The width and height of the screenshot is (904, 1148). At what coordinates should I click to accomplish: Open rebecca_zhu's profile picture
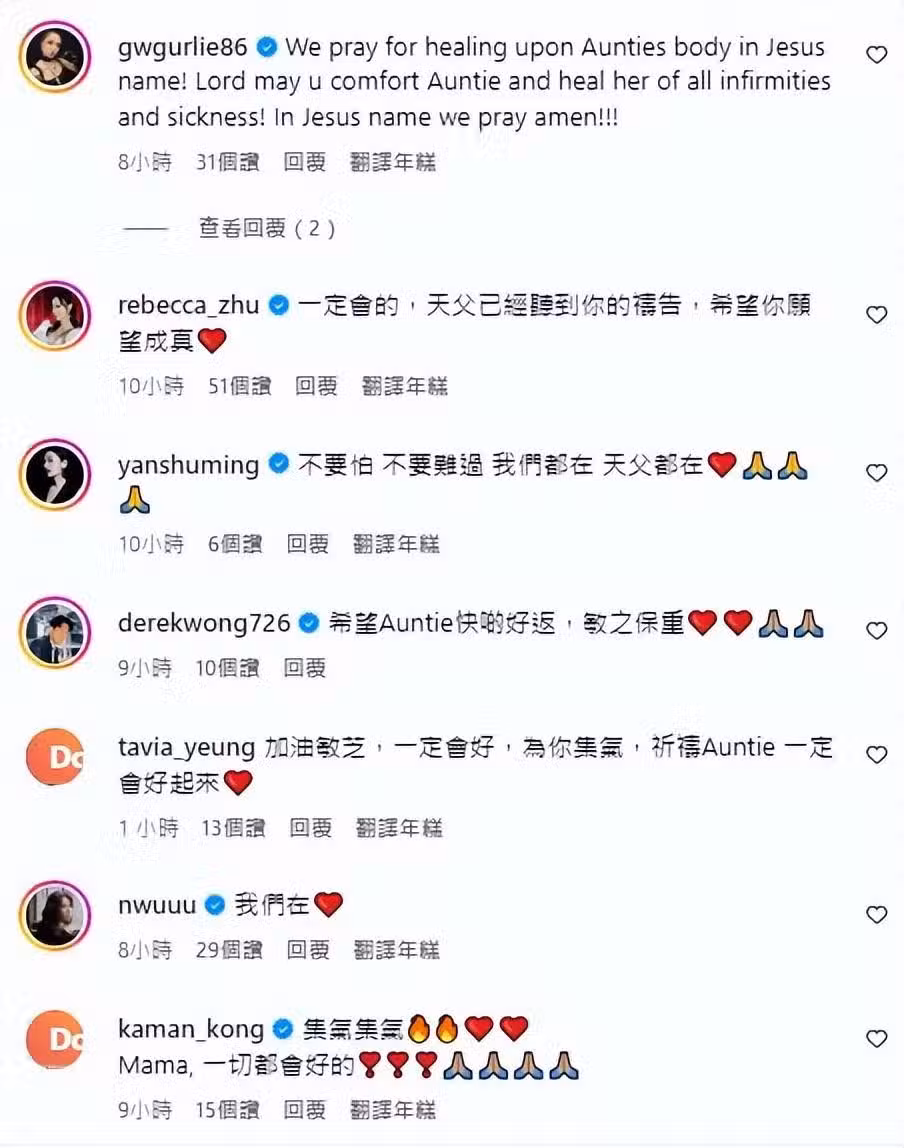click(55, 316)
